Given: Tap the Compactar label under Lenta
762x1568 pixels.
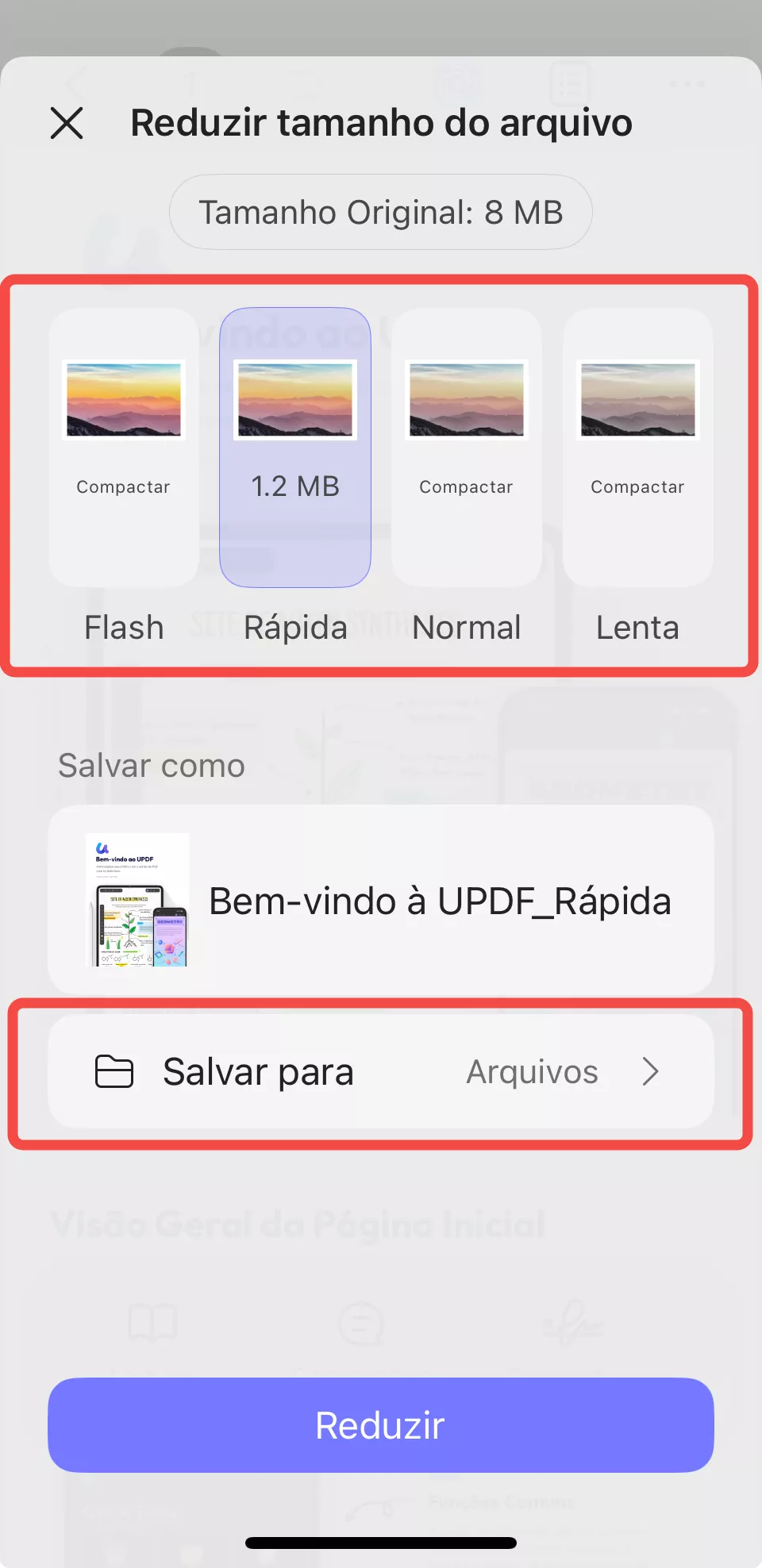Looking at the screenshot, I should tap(637, 486).
